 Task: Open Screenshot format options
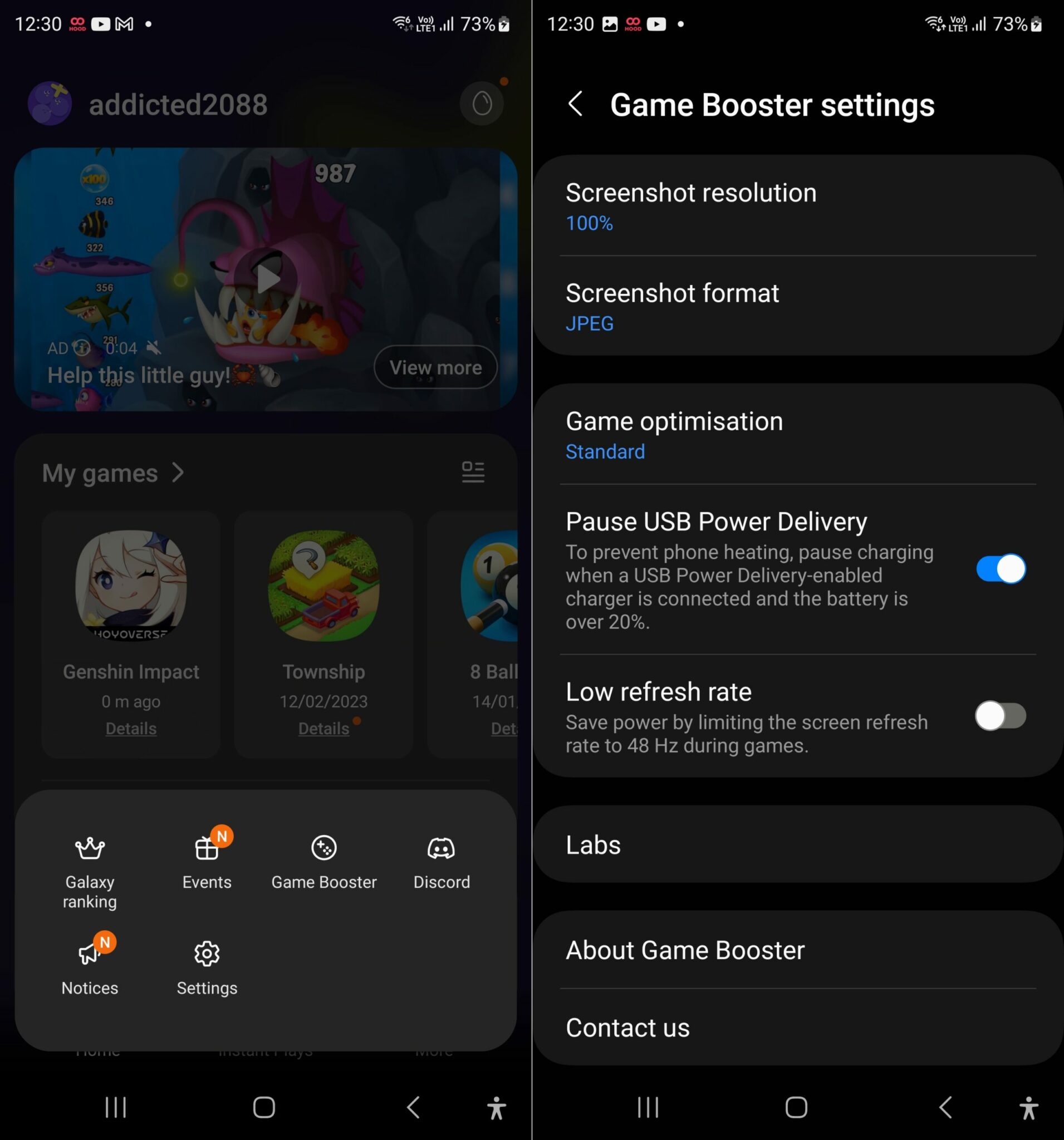point(797,306)
